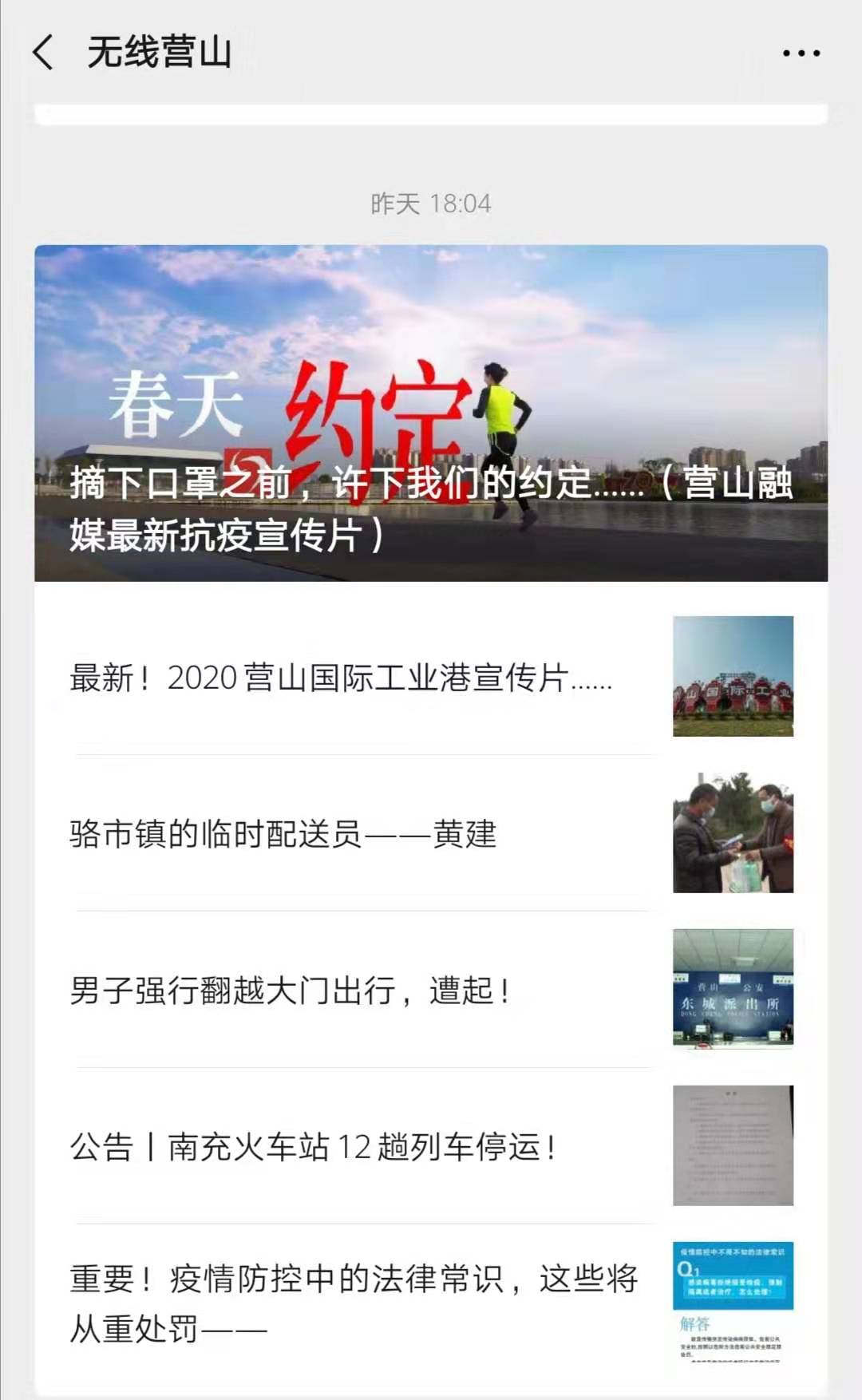Screen dimensions: 862x1400
Task: View 南充火车站12趟列车停运 notice
Action: (x=313, y=1147)
